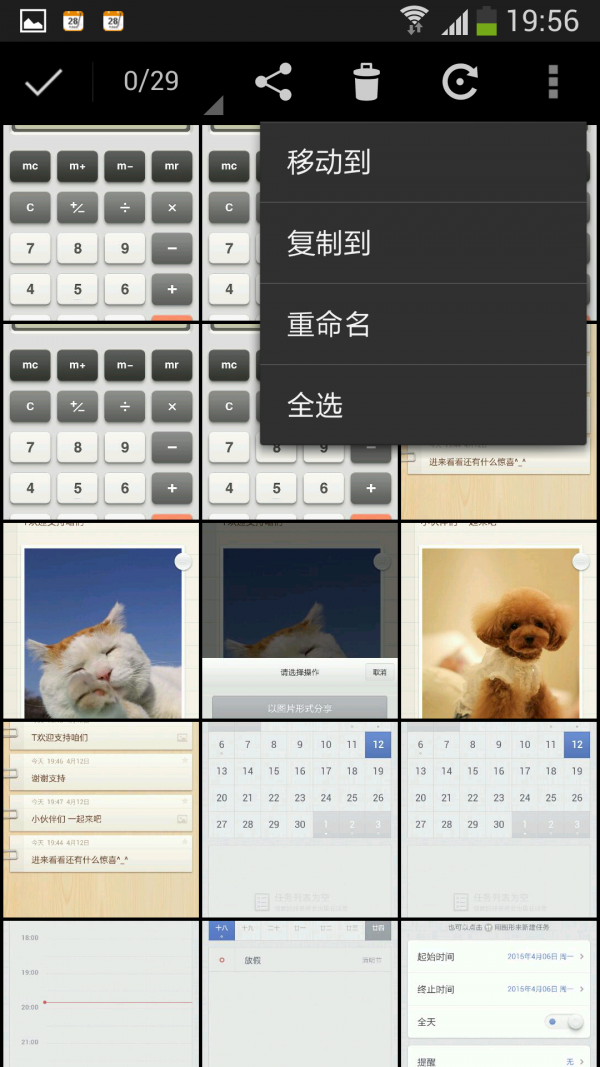Select the brown poodle photo thumbnail

[500, 620]
